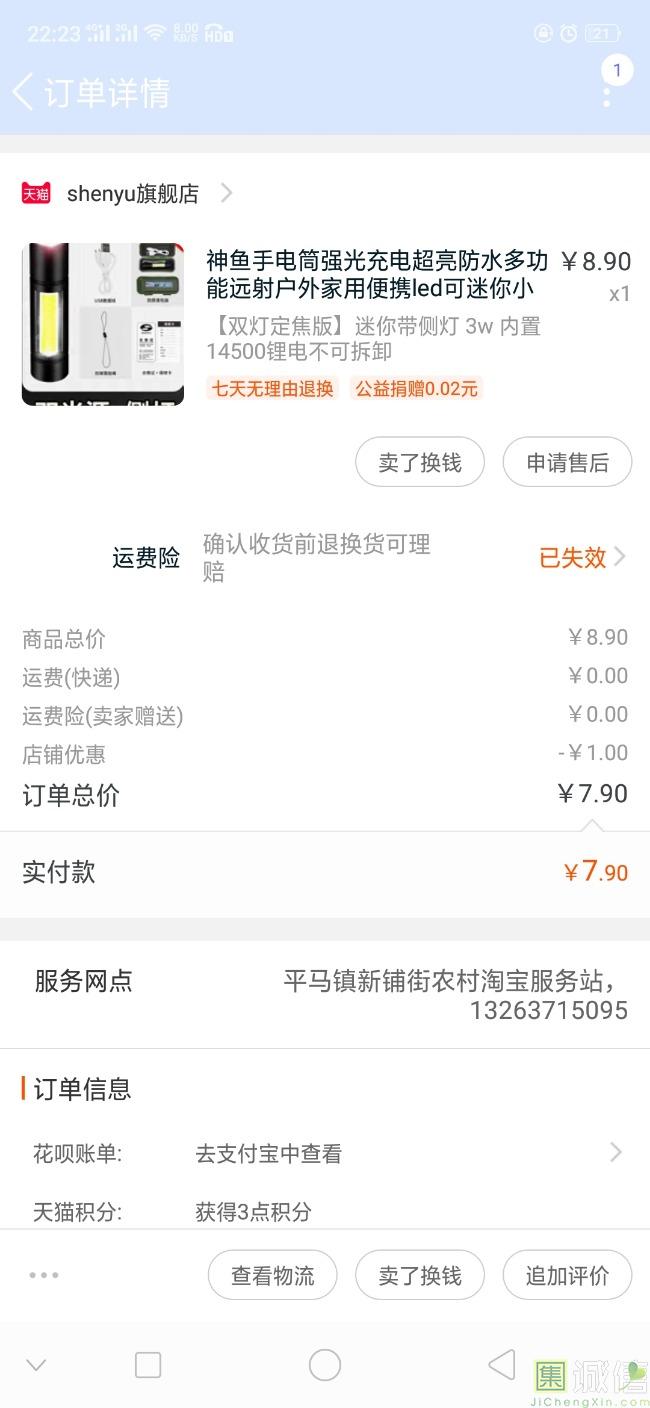The height and width of the screenshot is (1408, 650).
Task: Tap the system home button
Action: (325, 1364)
